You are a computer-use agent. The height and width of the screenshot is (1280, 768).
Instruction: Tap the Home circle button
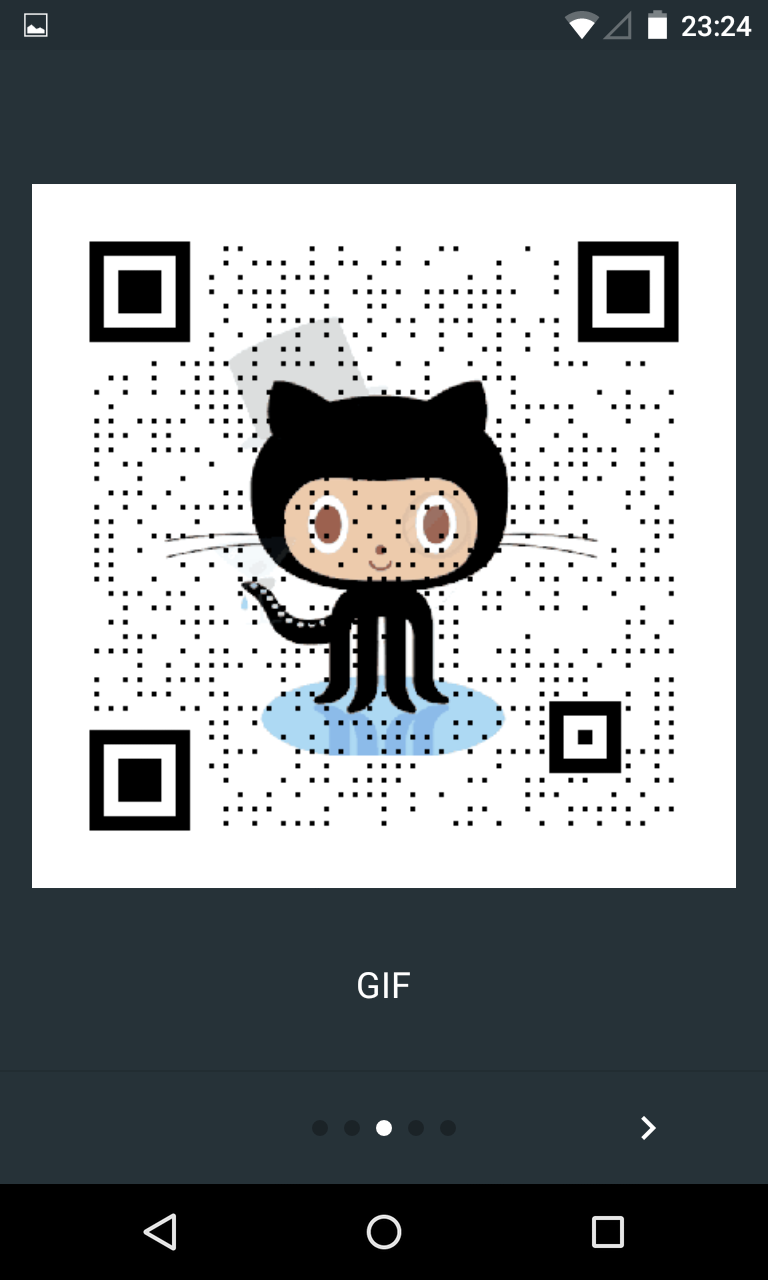click(383, 1231)
